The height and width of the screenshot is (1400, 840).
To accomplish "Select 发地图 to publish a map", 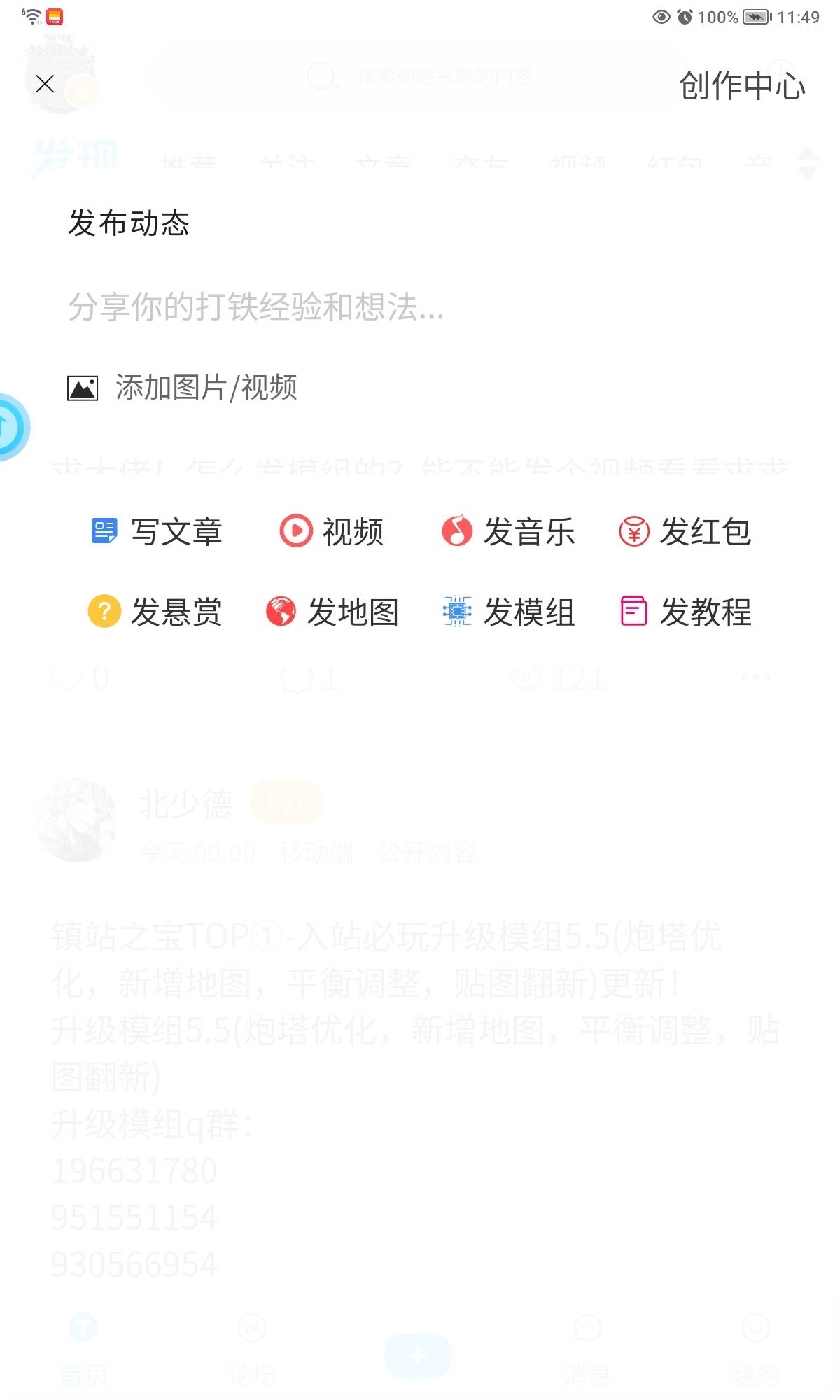I will coord(332,612).
